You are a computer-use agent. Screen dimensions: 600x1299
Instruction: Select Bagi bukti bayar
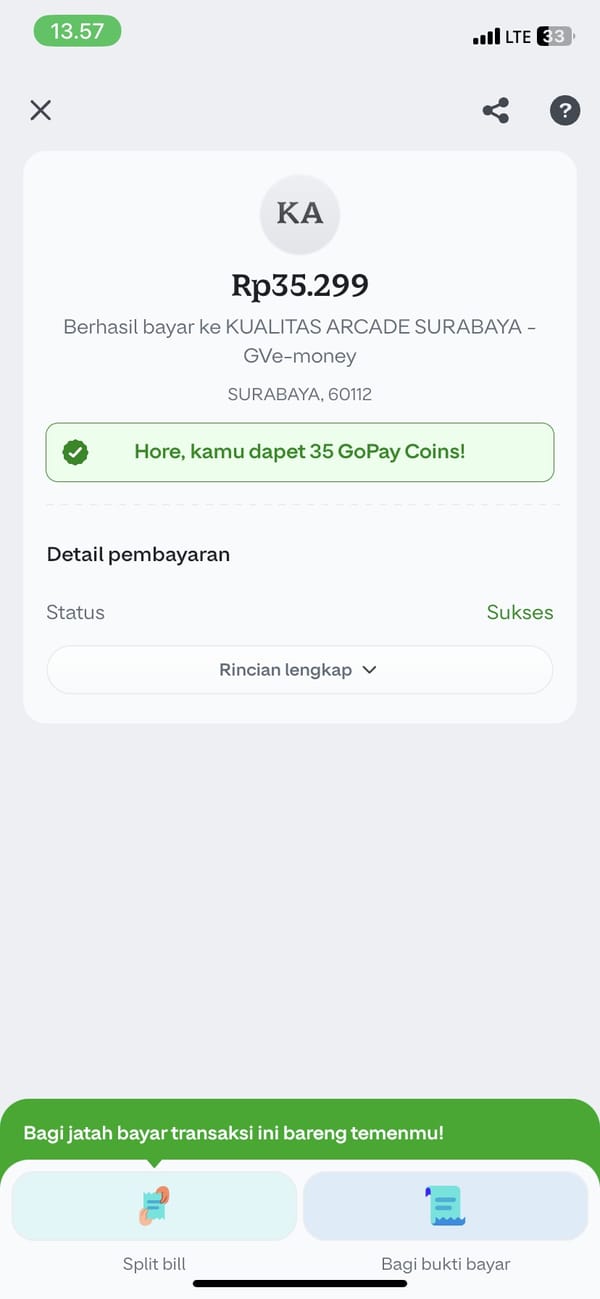[x=445, y=1206]
